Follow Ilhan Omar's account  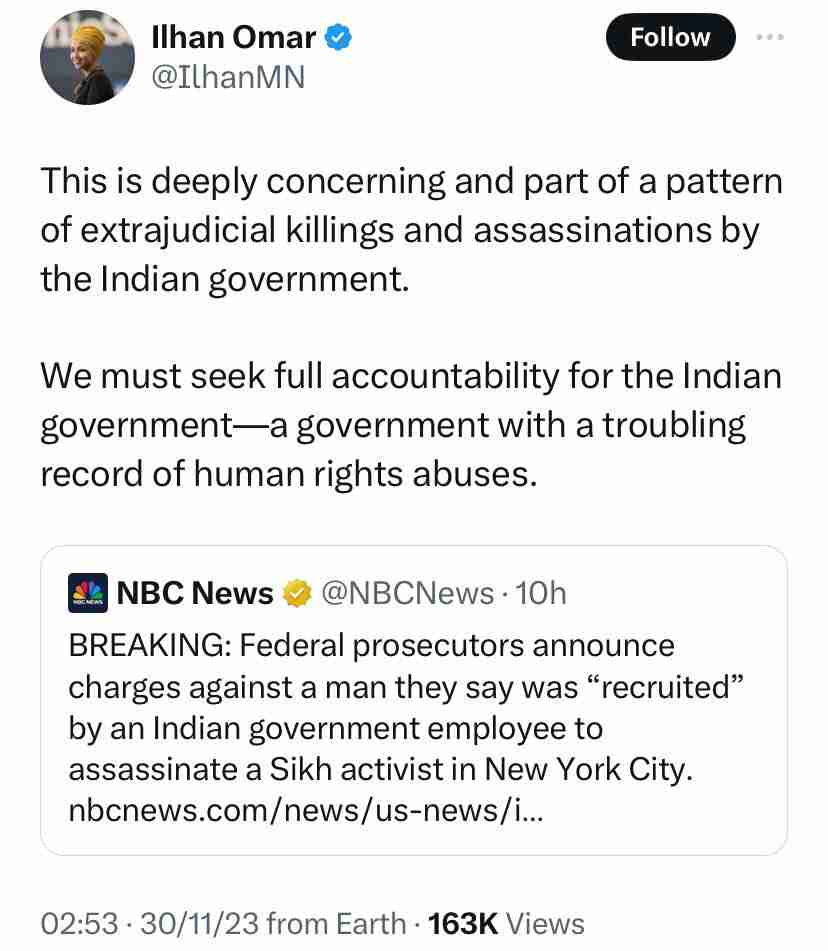670,38
